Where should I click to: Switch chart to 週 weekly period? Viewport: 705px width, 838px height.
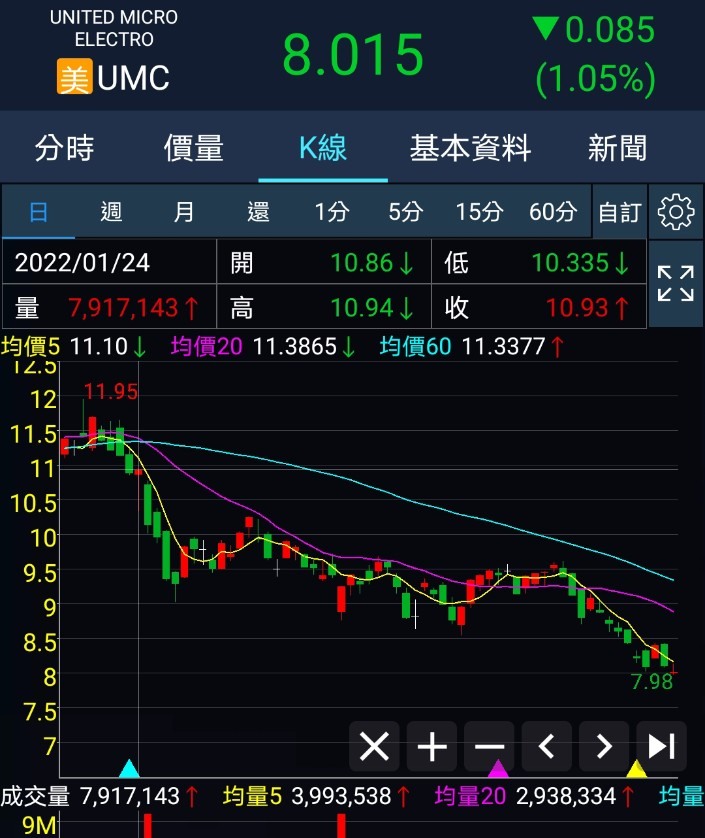[x=111, y=212]
